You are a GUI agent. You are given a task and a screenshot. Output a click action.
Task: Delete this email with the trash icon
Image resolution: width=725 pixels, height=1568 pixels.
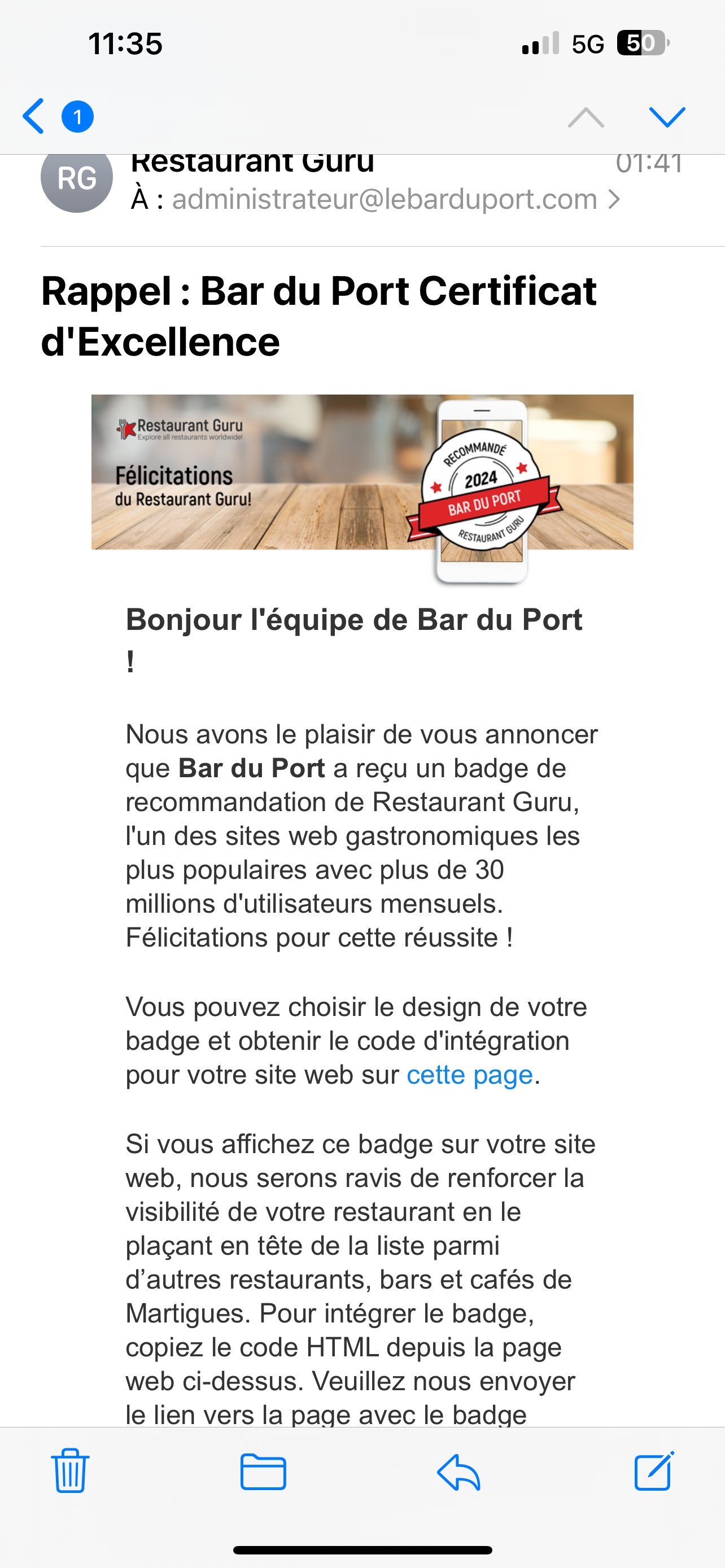pos(70,1470)
